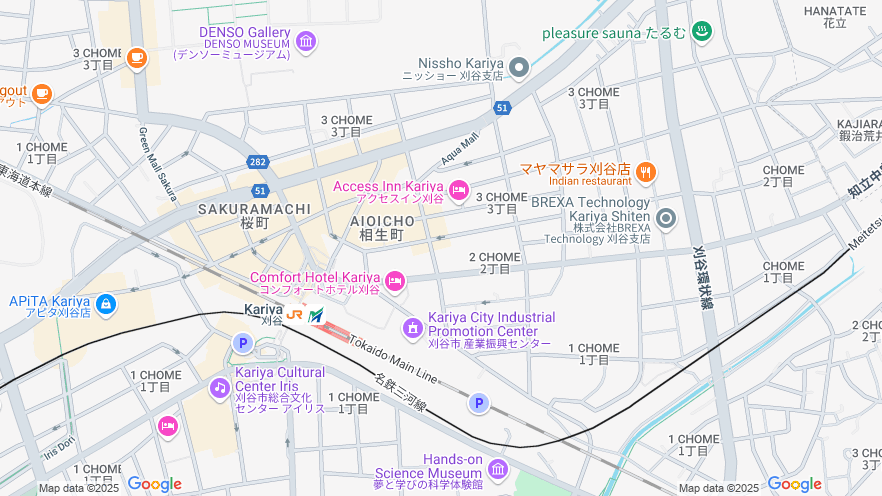
Task: Select the parking marker near Tokaido Main Line
Action: 479,403
